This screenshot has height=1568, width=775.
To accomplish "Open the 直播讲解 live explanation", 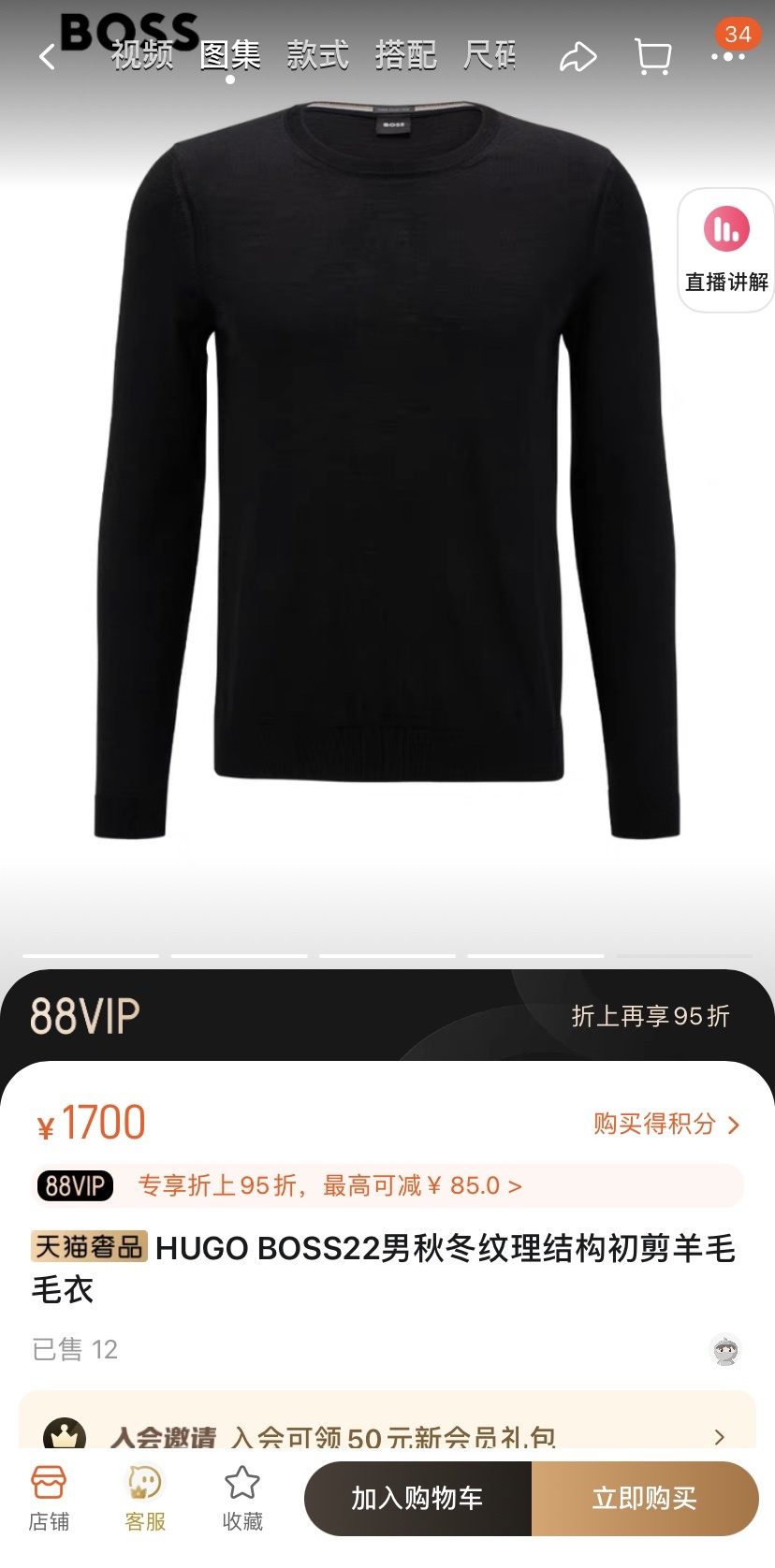I will [x=726, y=250].
